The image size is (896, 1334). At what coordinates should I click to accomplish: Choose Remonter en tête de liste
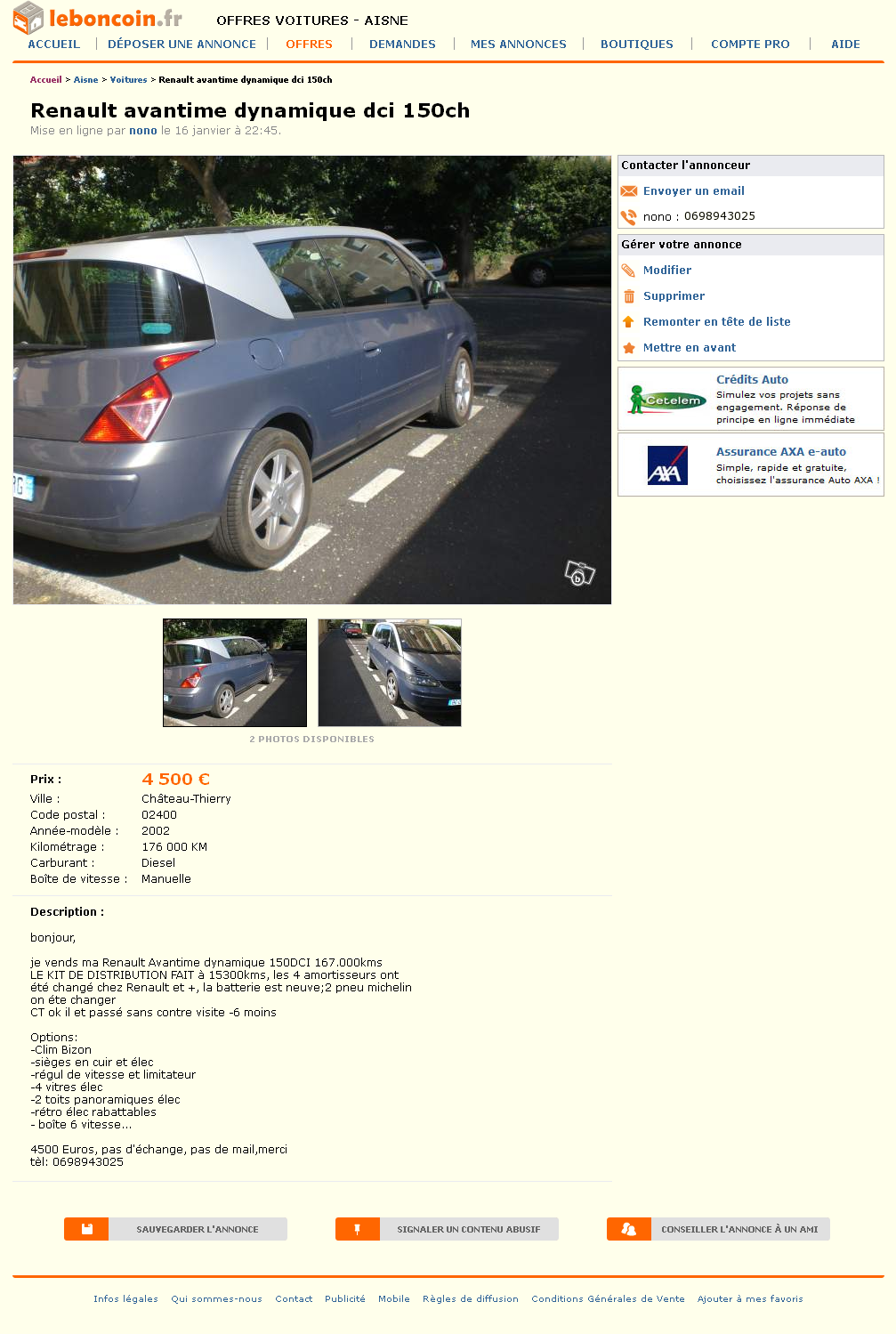click(x=716, y=322)
